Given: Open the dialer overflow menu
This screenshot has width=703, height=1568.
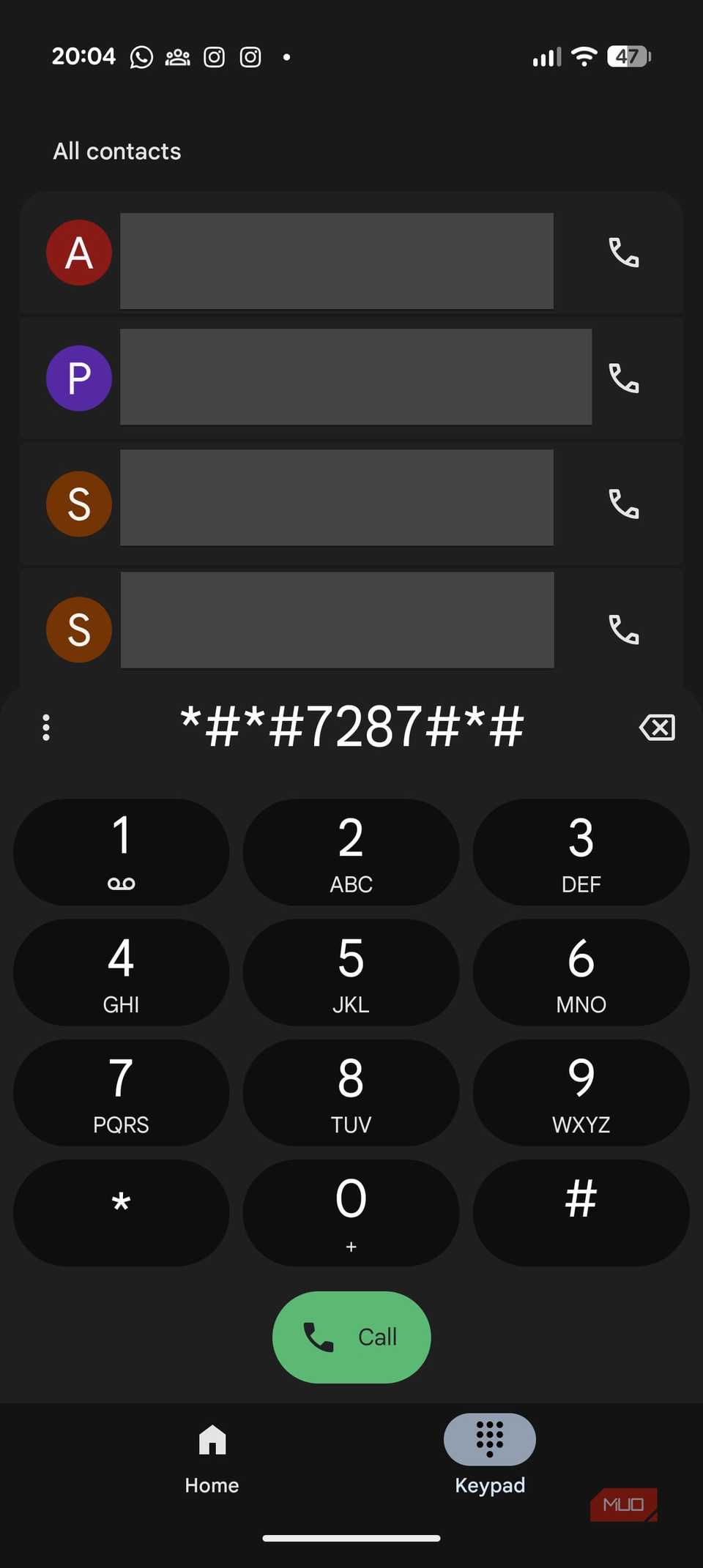Looking at the screenshot, I should point(46,727).
